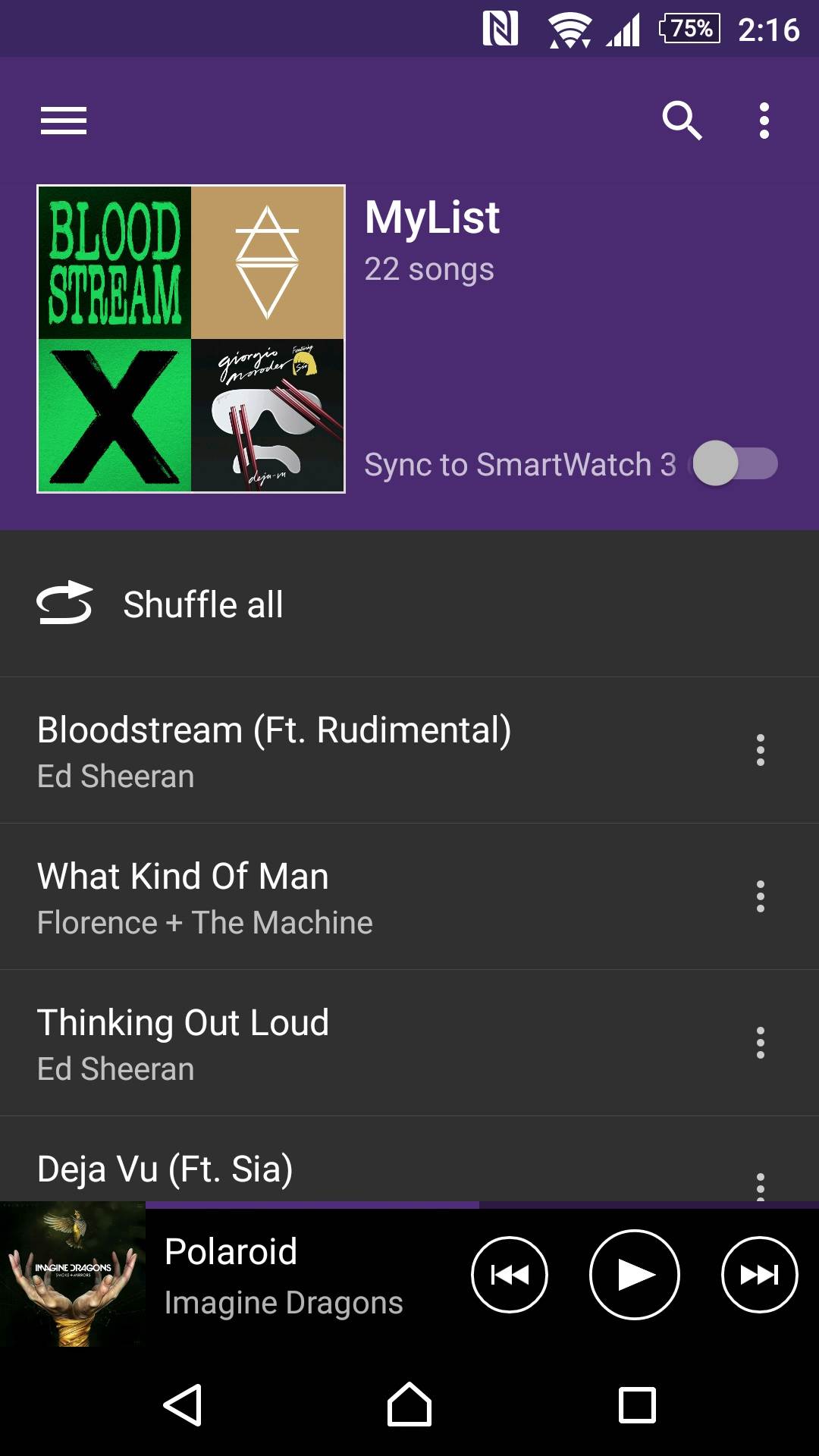
Task: Open options for What Kind Of Man
Action: point(760,896)
